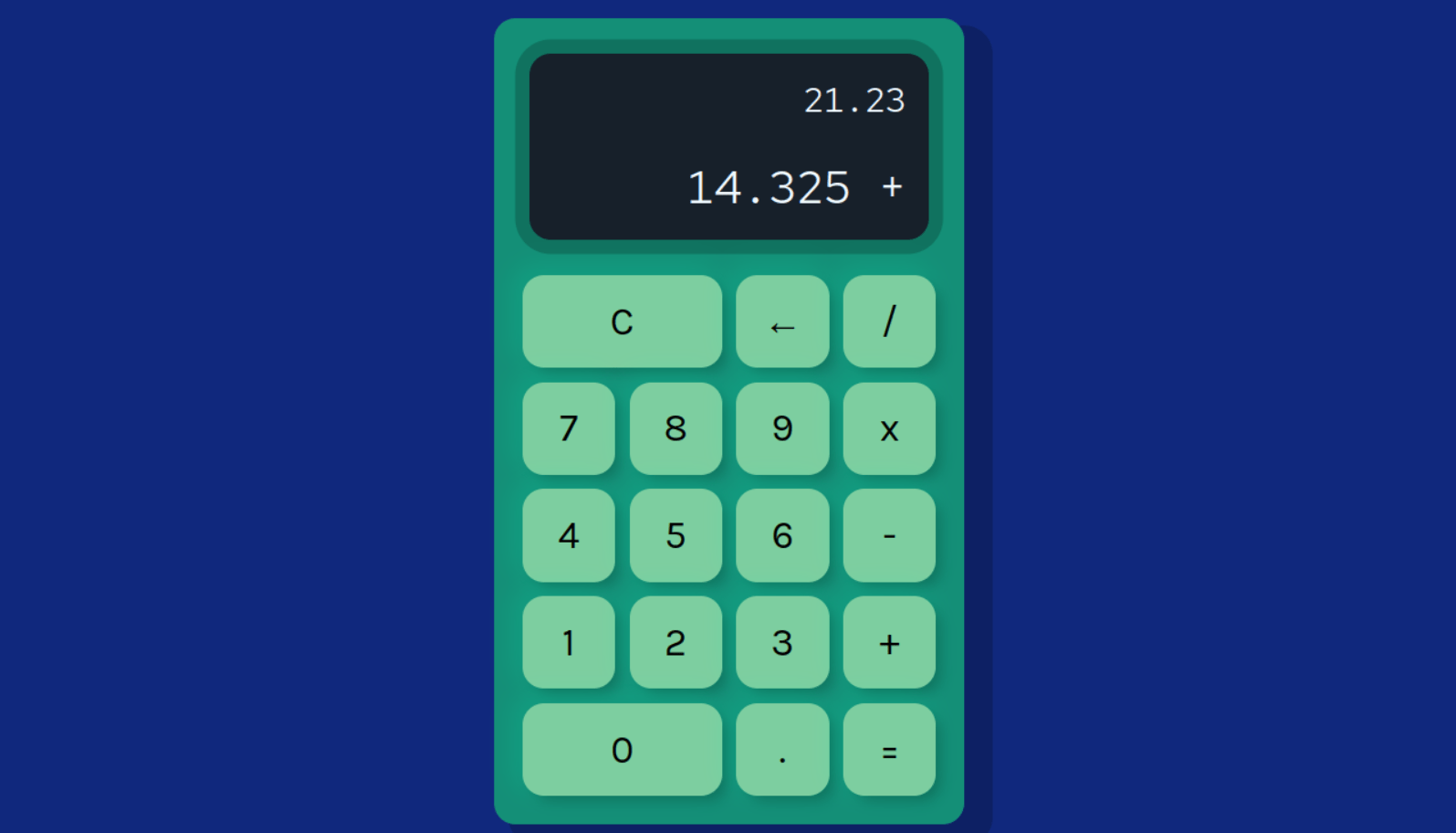Choose the multiply x key
The height and width of the screenshot is (833, 1456).
[x=889, y=428]
